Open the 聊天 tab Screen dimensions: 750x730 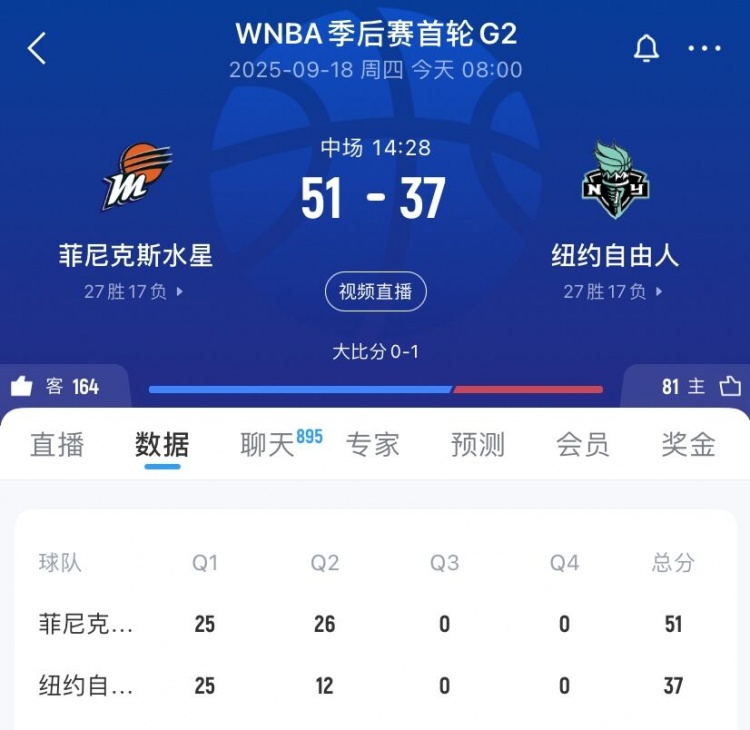[x=268, y=445]
